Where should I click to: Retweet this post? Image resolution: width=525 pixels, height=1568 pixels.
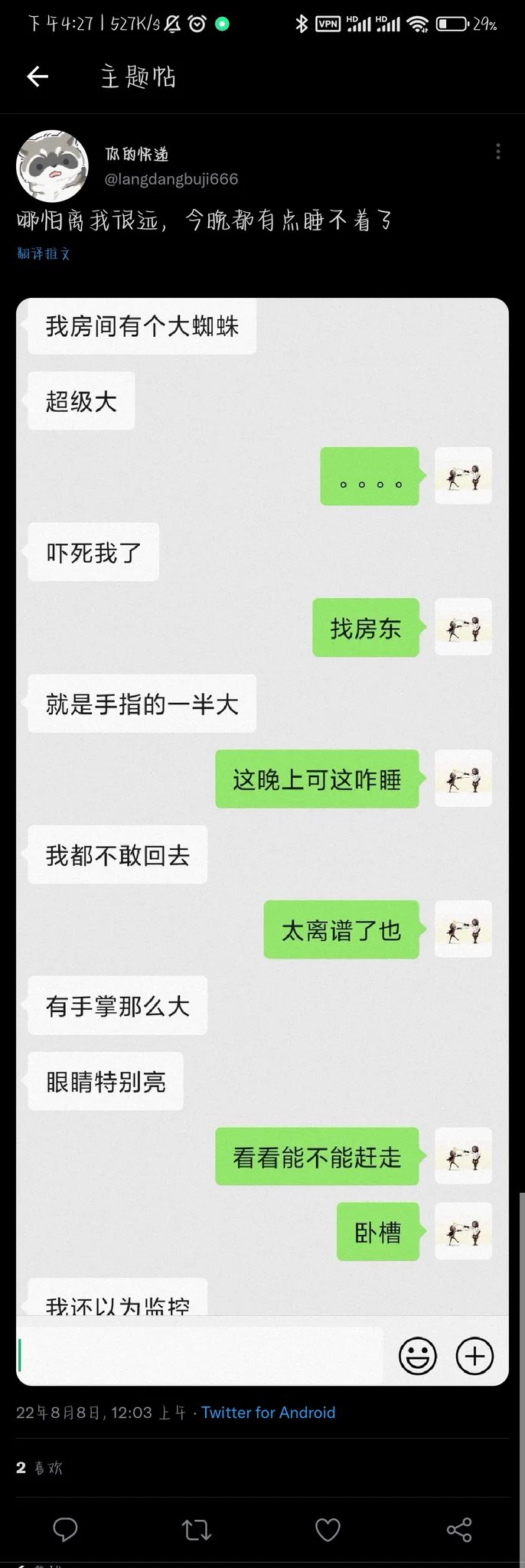[x=196, y=1530]
